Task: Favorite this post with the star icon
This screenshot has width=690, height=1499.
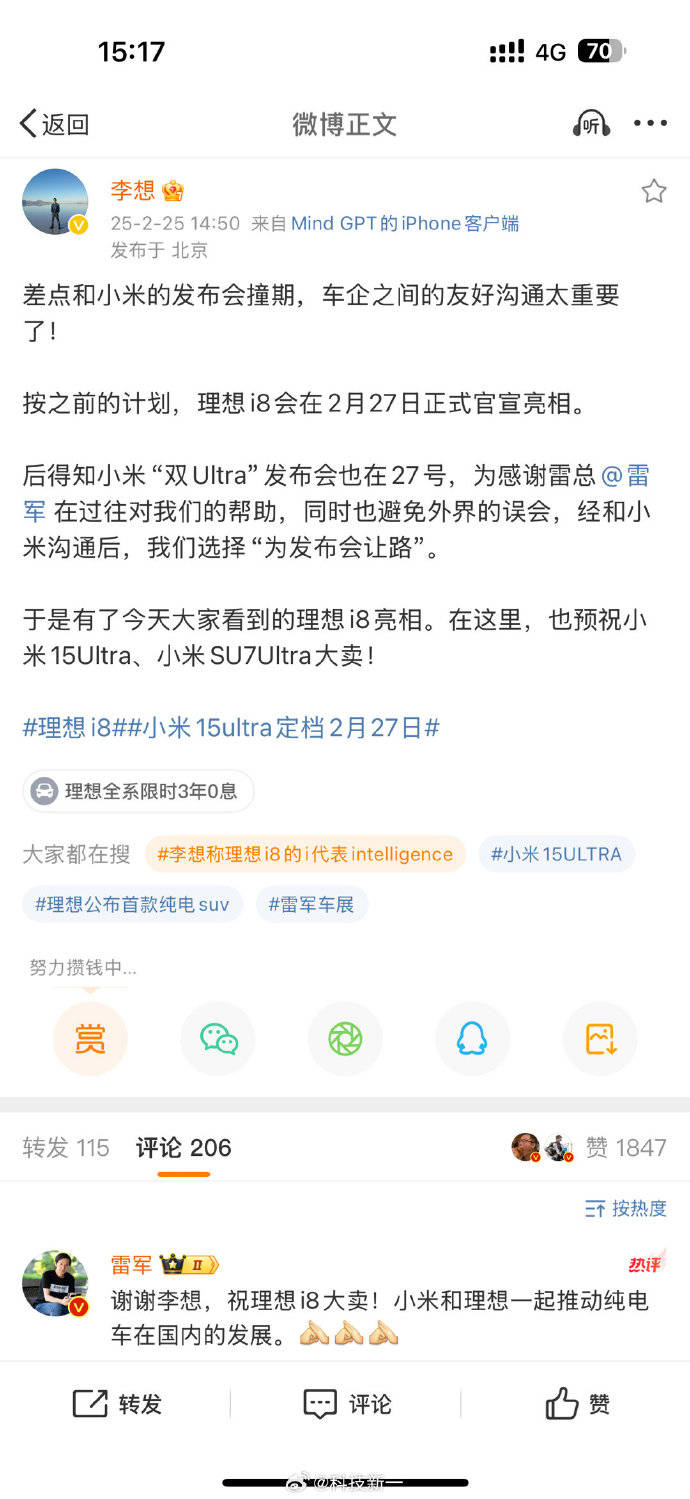Action: tap(654, 191)
